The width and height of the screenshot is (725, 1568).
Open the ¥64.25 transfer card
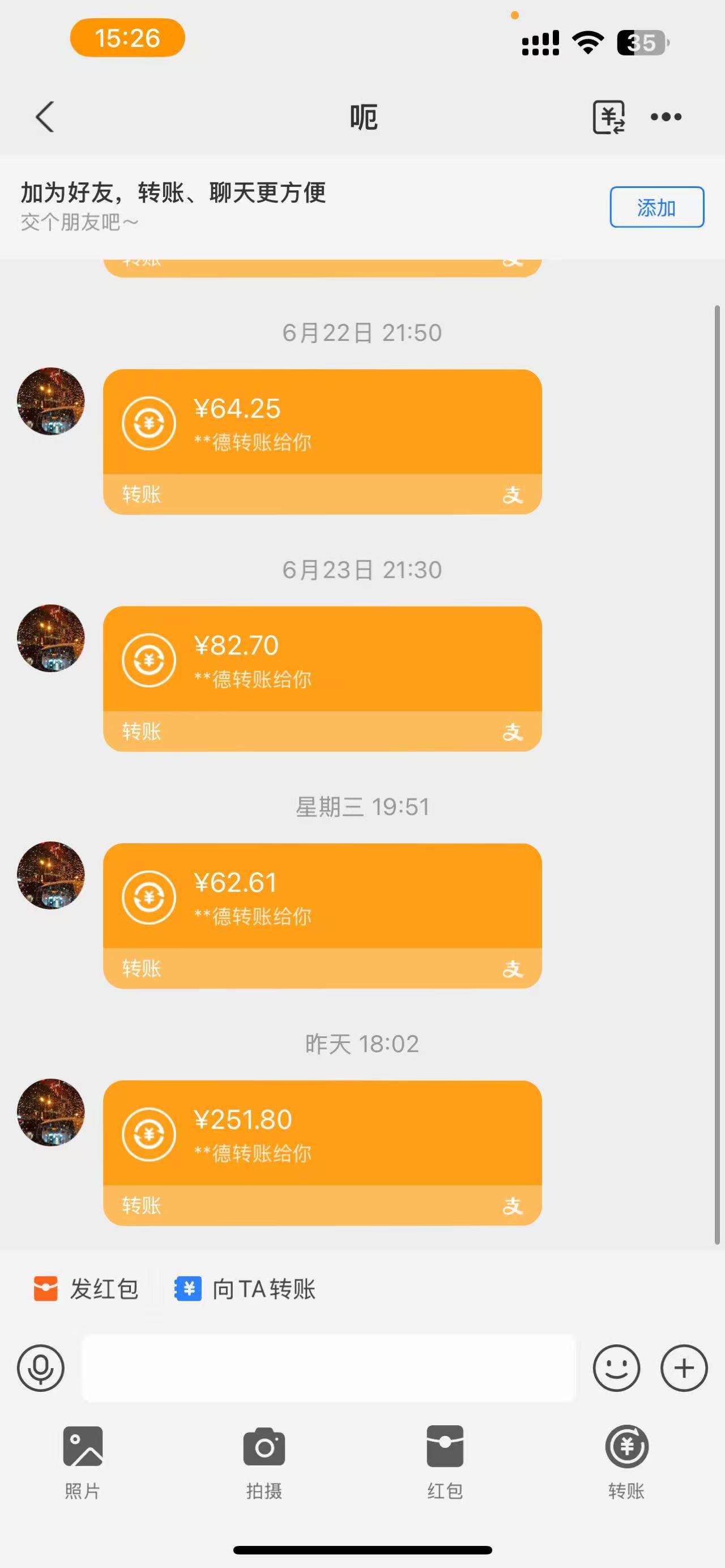tap(323, 442)
